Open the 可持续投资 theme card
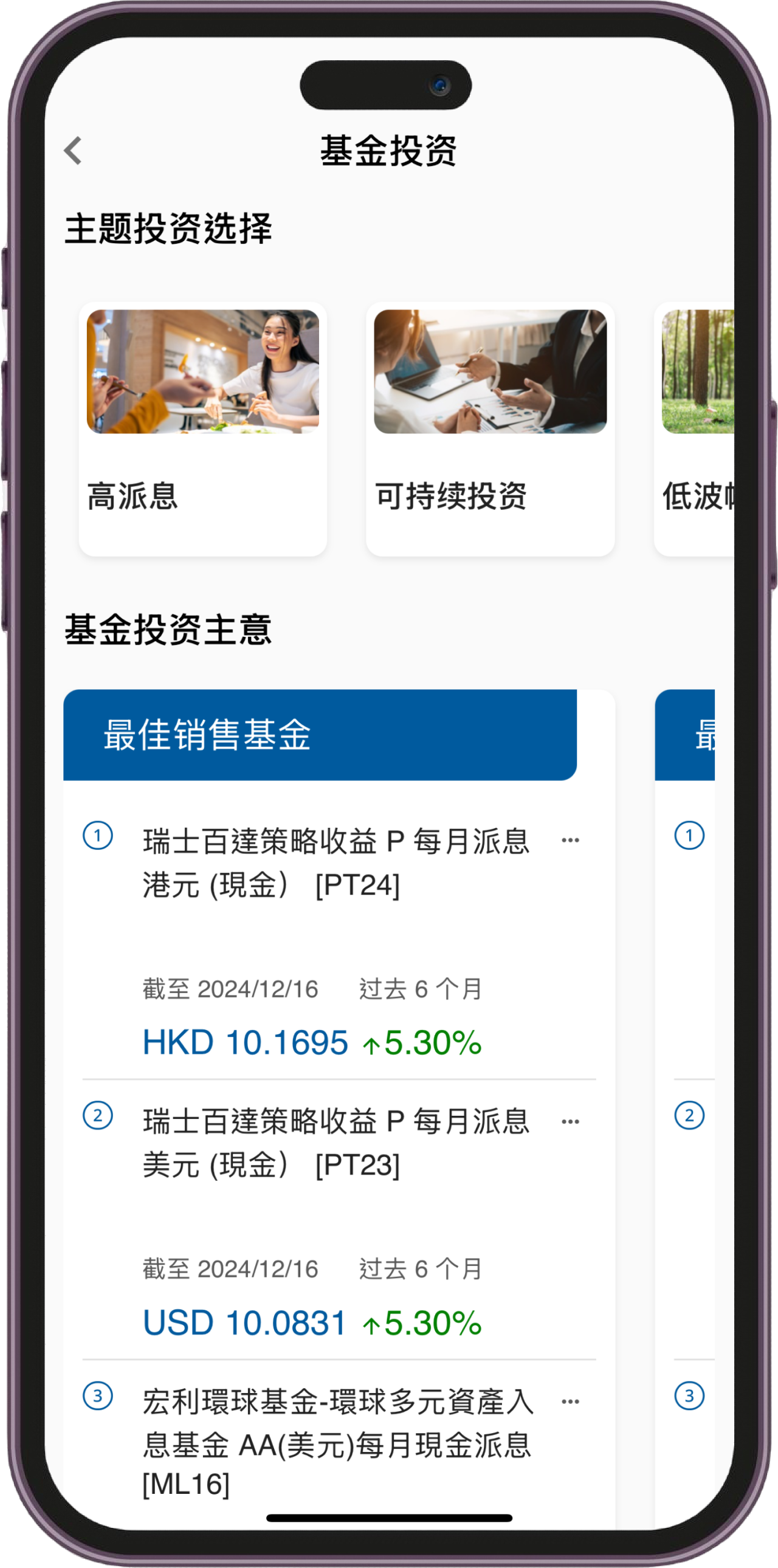Viewport: 778px width, 1568px height. (x=490, y=428)
